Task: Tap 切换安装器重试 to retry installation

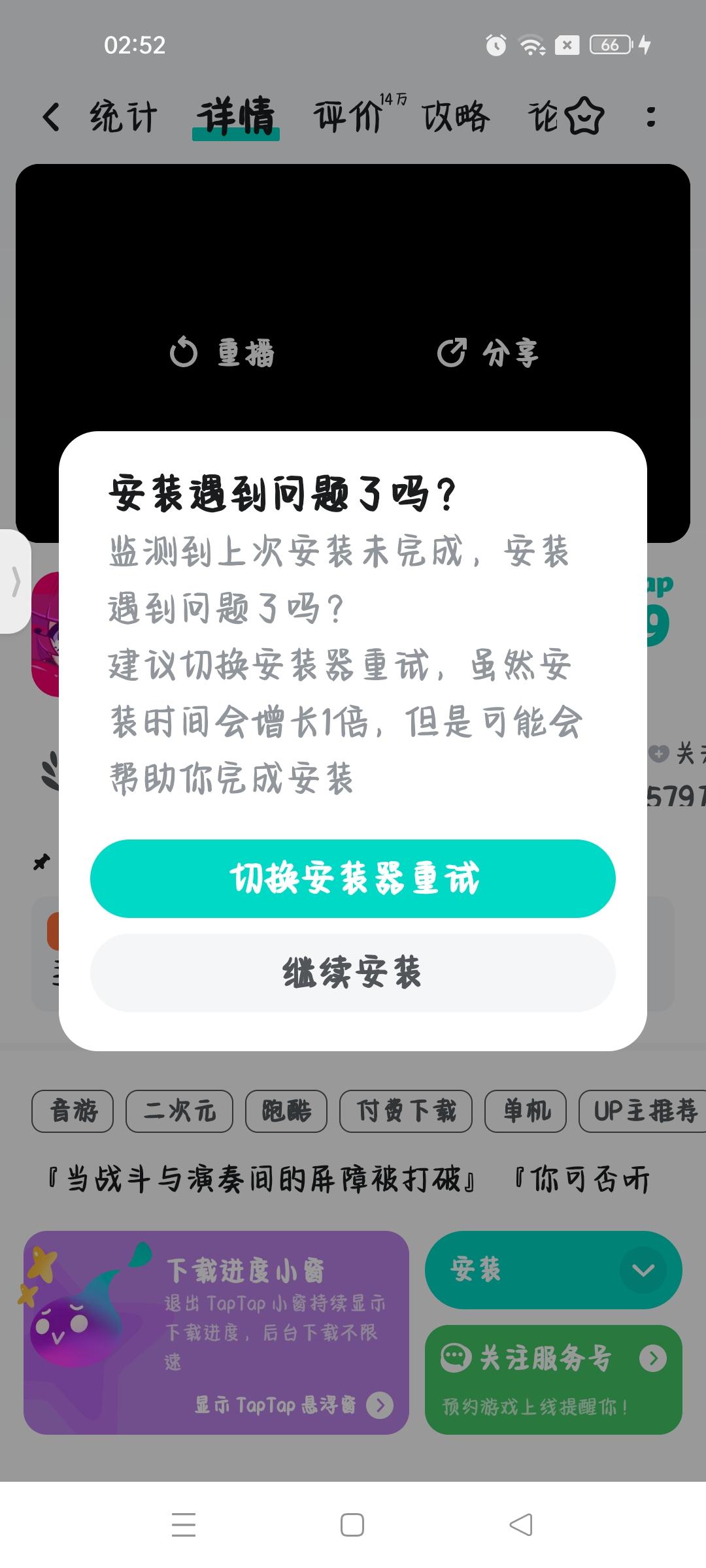Action: tap(353, 878)
